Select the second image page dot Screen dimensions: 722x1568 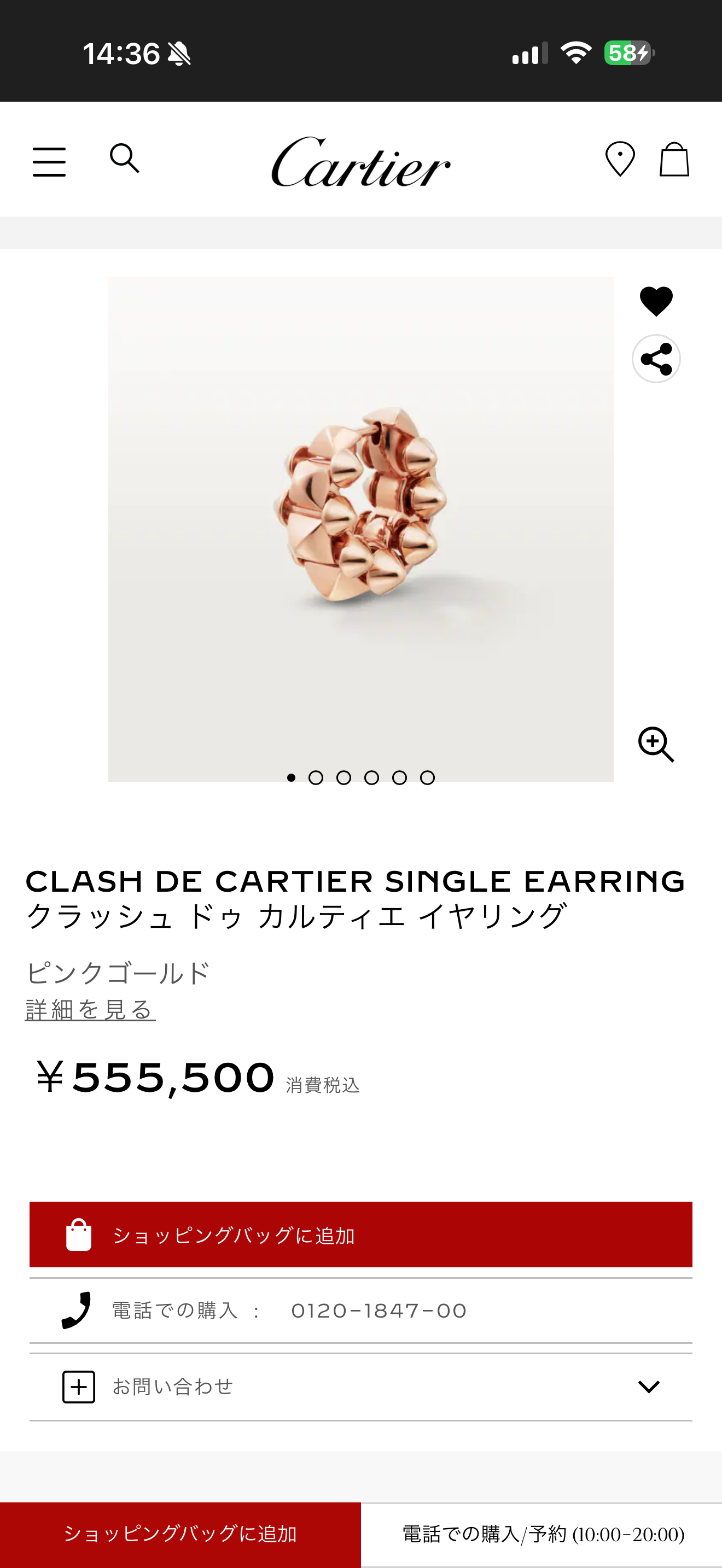(x=316, y=777)
